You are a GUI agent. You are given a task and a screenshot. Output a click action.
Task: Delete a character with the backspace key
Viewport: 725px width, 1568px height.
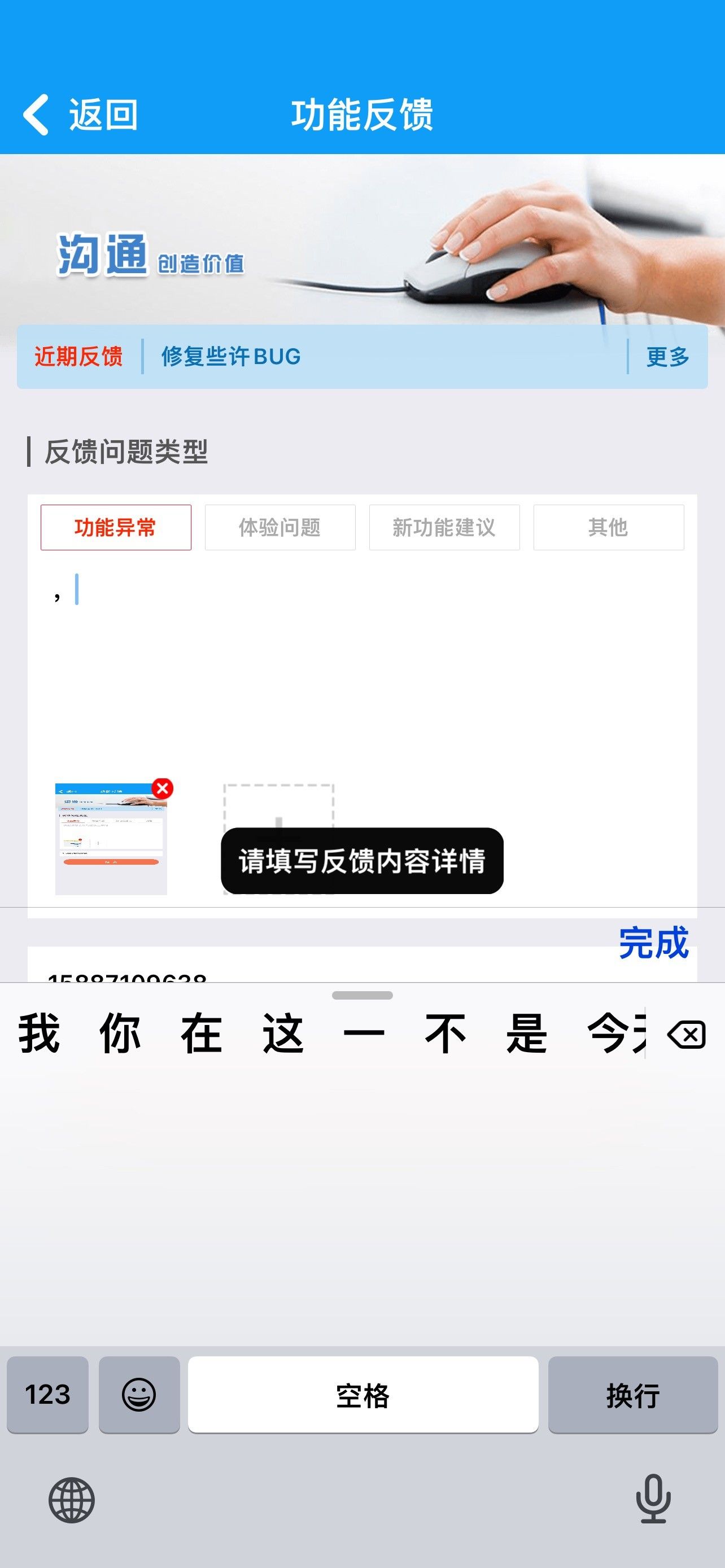(687, 1035)
